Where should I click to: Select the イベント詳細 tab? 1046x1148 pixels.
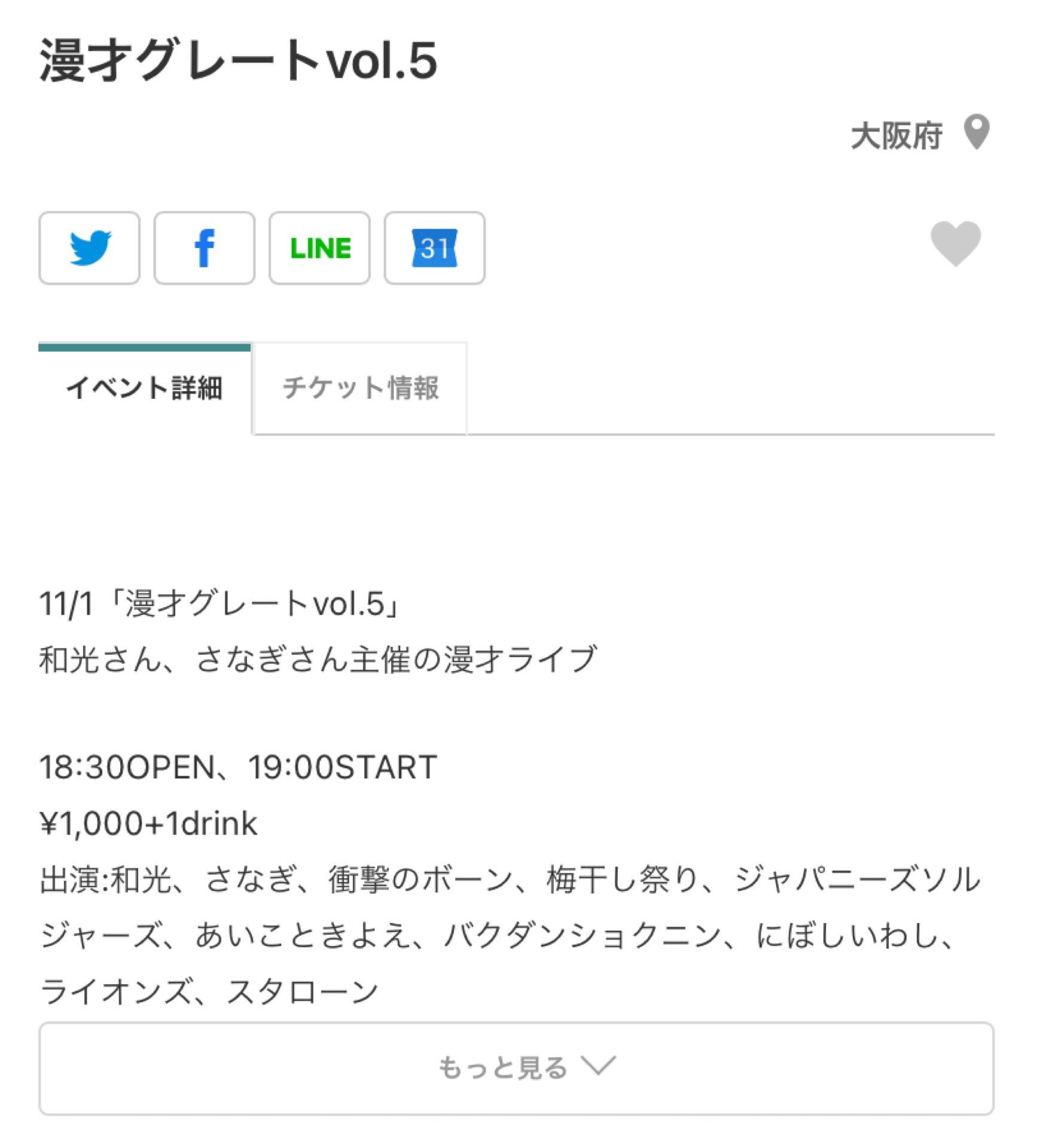click(x=144, y=388)
